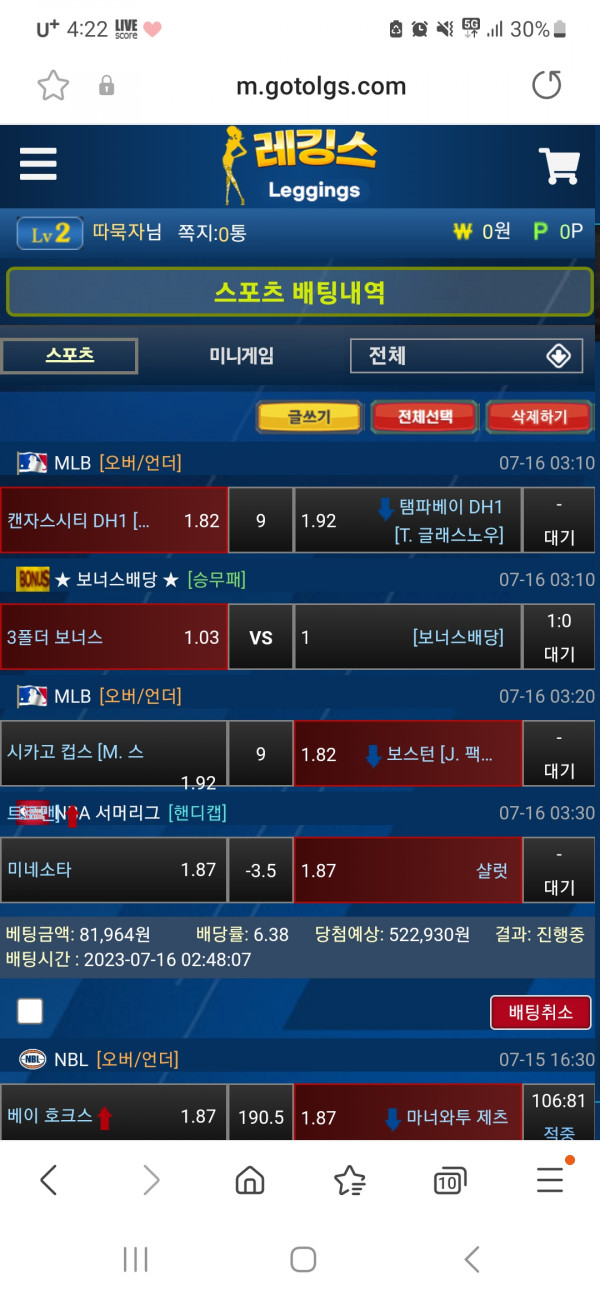
Task: Tap the 글쓰기 button
Action: (309, 417)
